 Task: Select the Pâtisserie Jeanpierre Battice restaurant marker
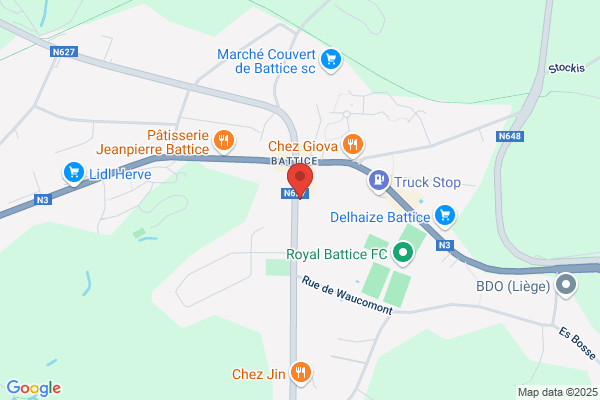point(224,141)
